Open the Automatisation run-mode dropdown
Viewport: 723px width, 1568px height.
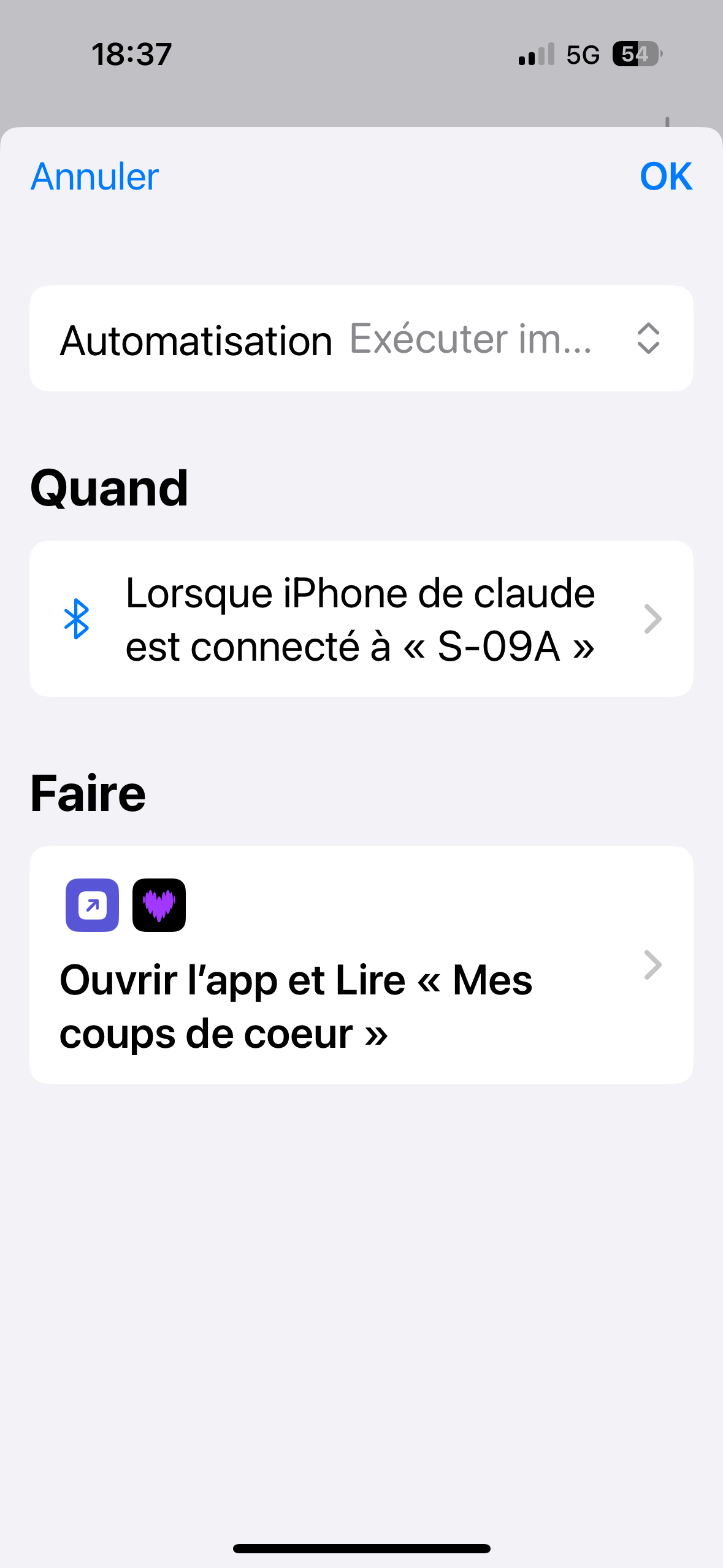point(503,339)
